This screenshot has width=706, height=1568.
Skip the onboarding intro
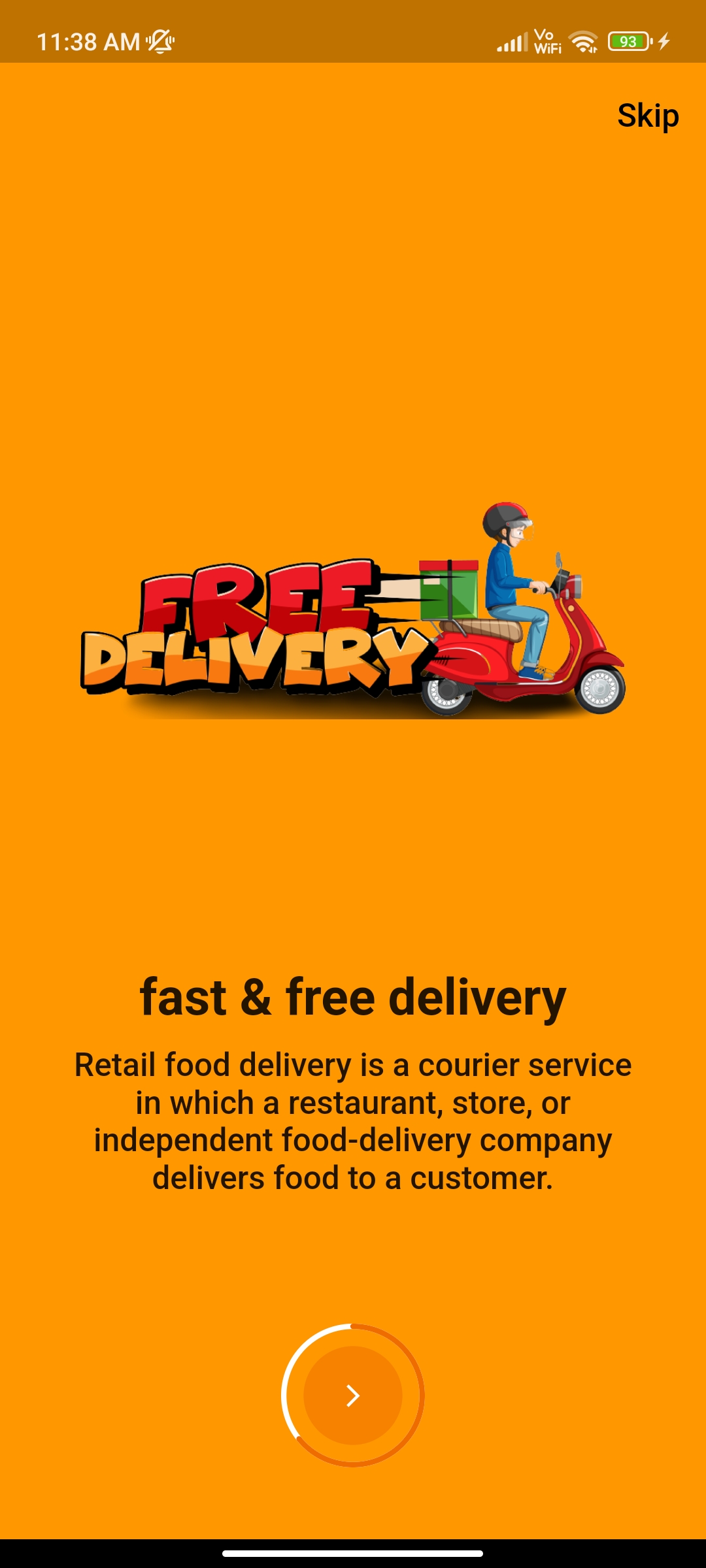click(x=647, y=116)
